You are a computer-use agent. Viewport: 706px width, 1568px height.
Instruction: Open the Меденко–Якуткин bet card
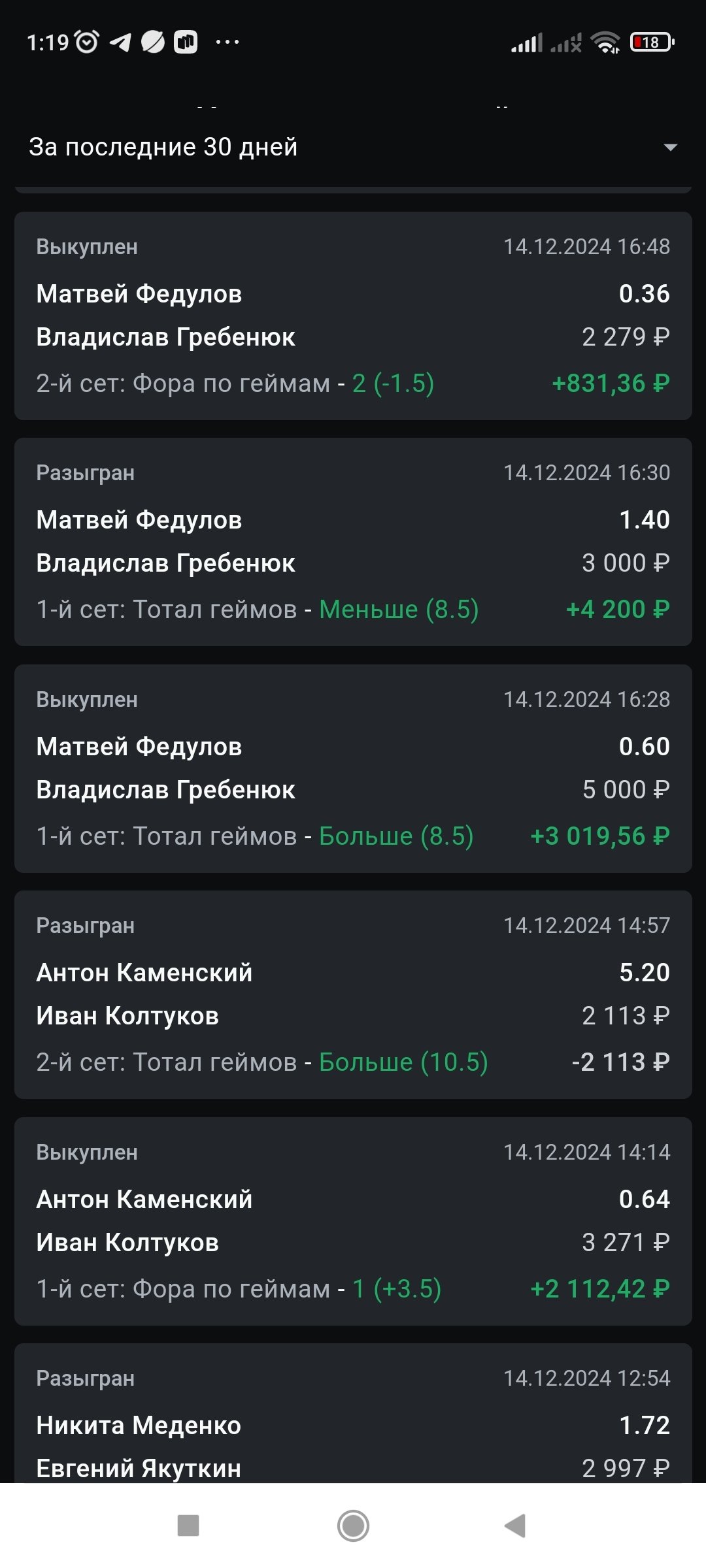353,1424
